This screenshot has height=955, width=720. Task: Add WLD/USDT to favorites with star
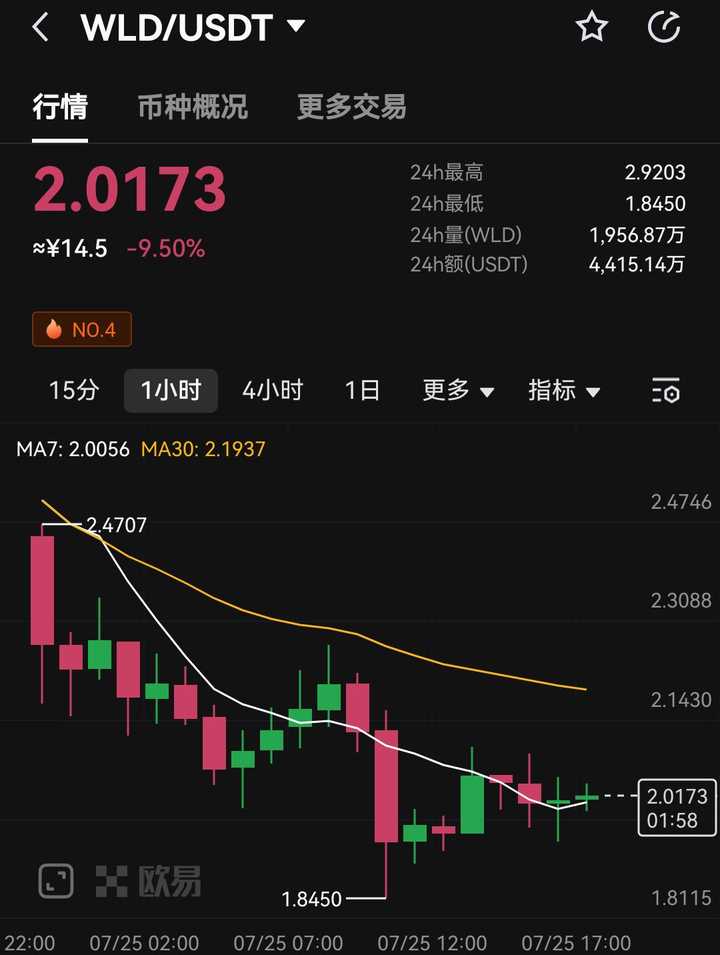click(x=592, y=28)
